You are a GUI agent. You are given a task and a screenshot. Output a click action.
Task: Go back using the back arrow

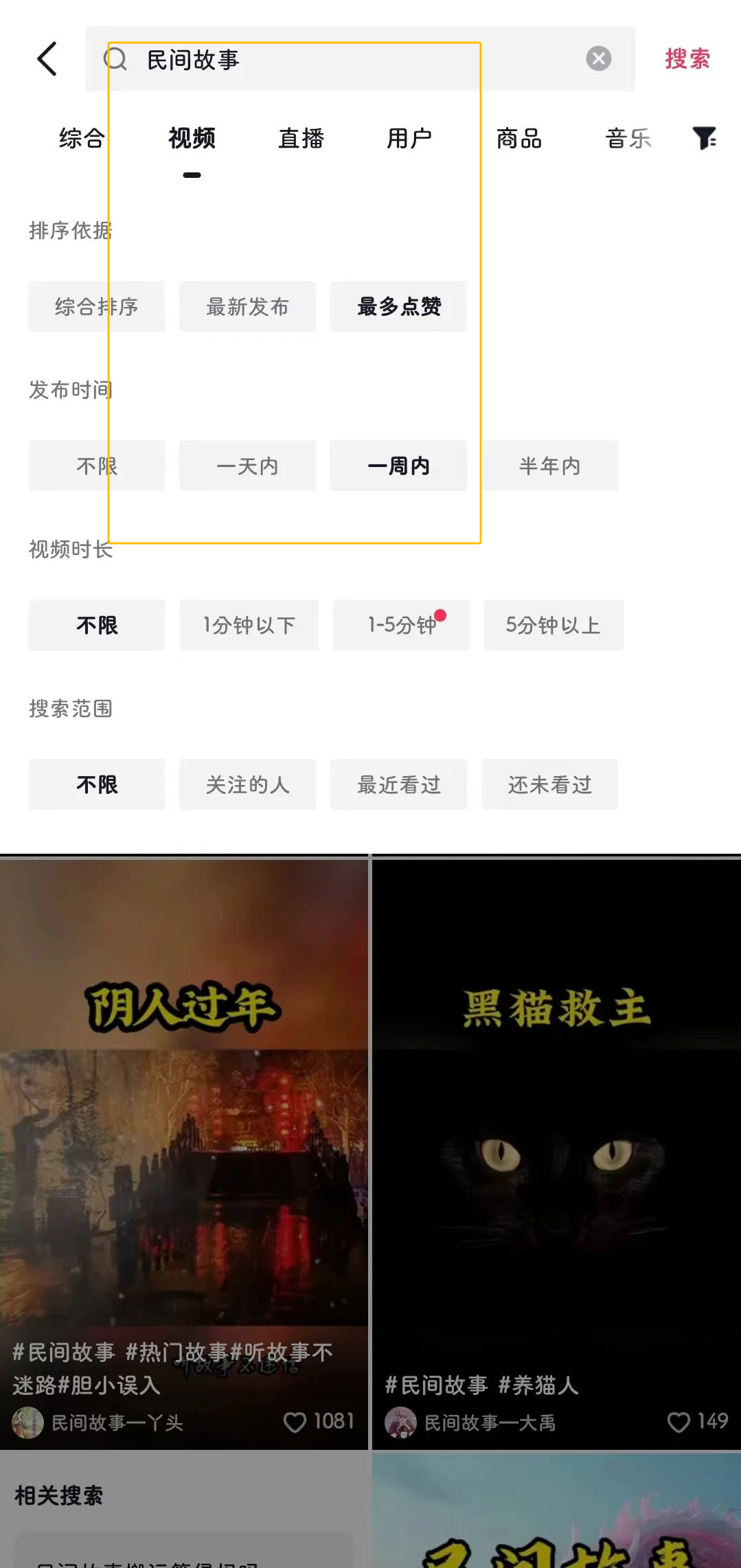[47, 59]
